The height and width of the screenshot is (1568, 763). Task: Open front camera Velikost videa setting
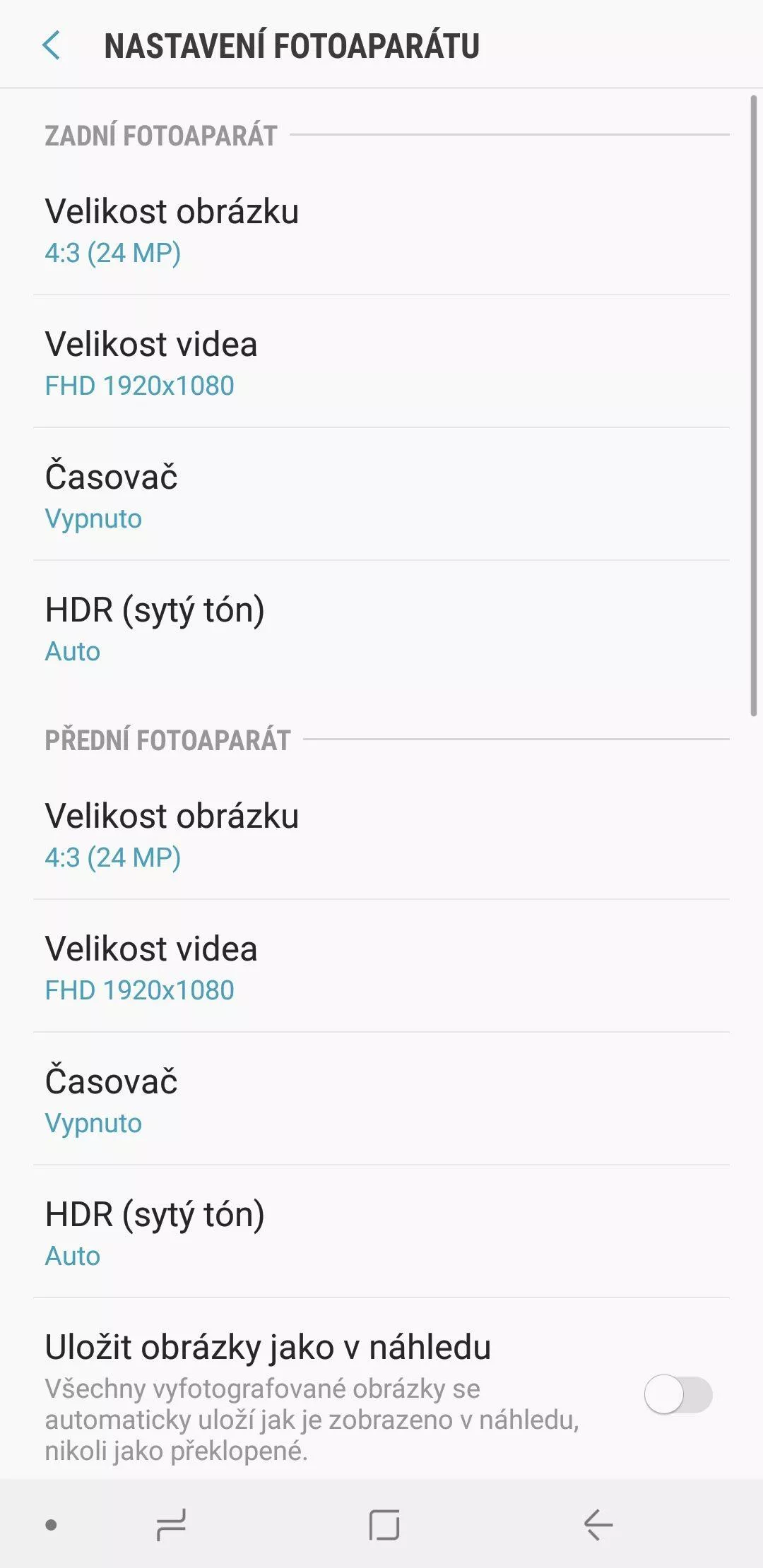(381, 966)
